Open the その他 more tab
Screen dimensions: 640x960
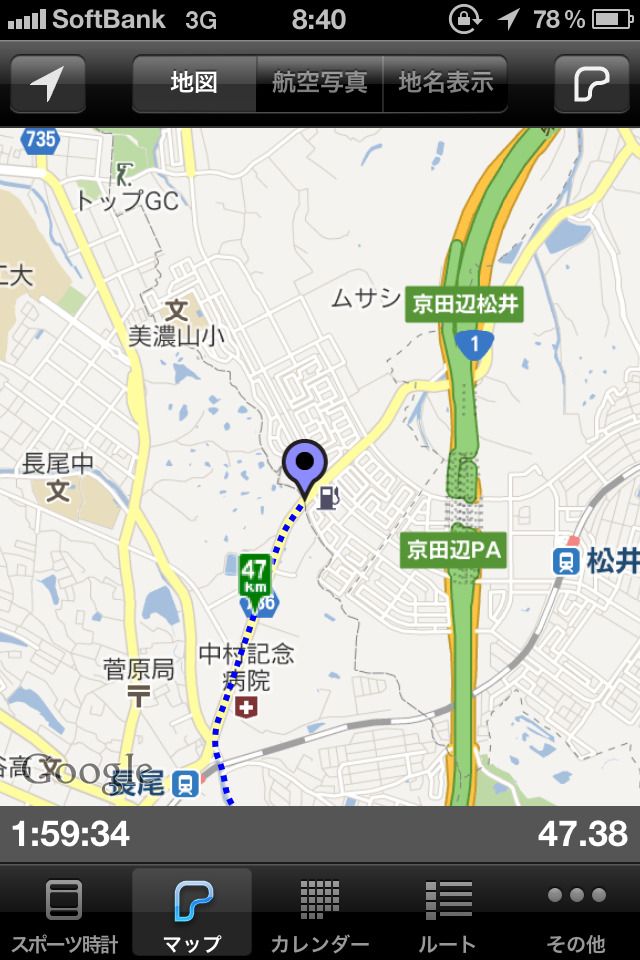tap(576, 912)
